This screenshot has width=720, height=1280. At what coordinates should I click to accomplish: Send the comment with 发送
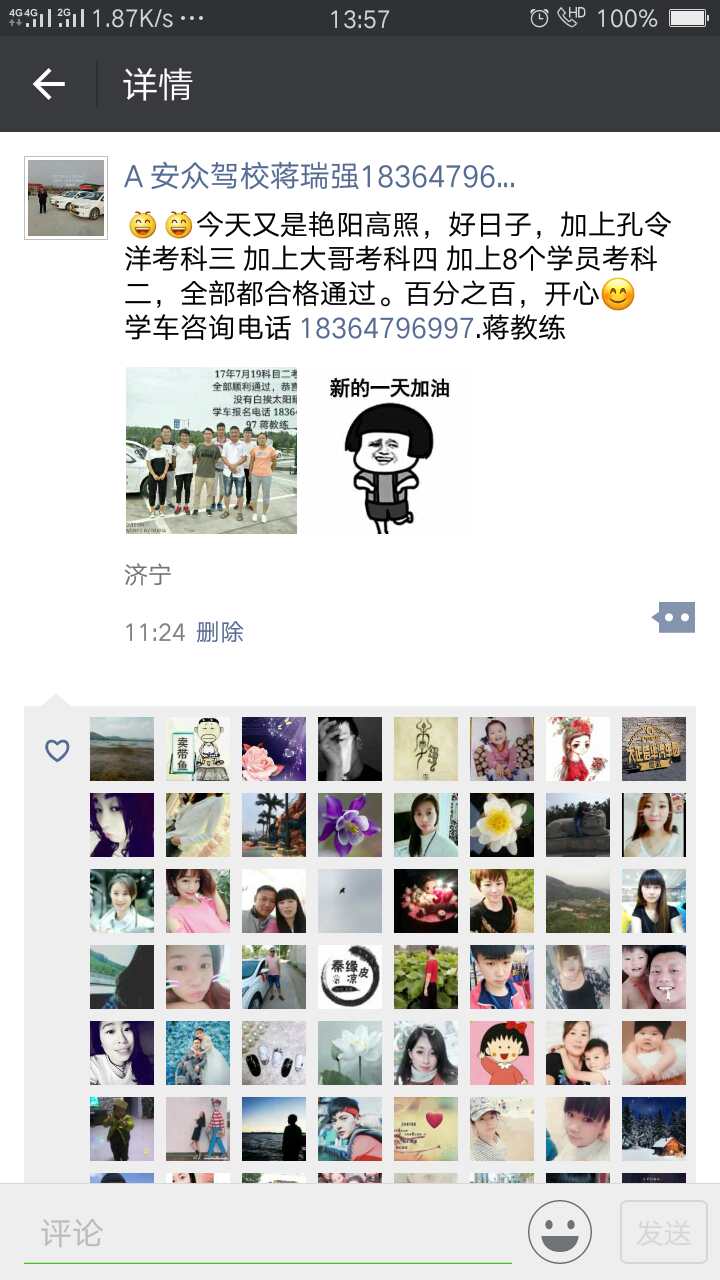point(664,1233)
